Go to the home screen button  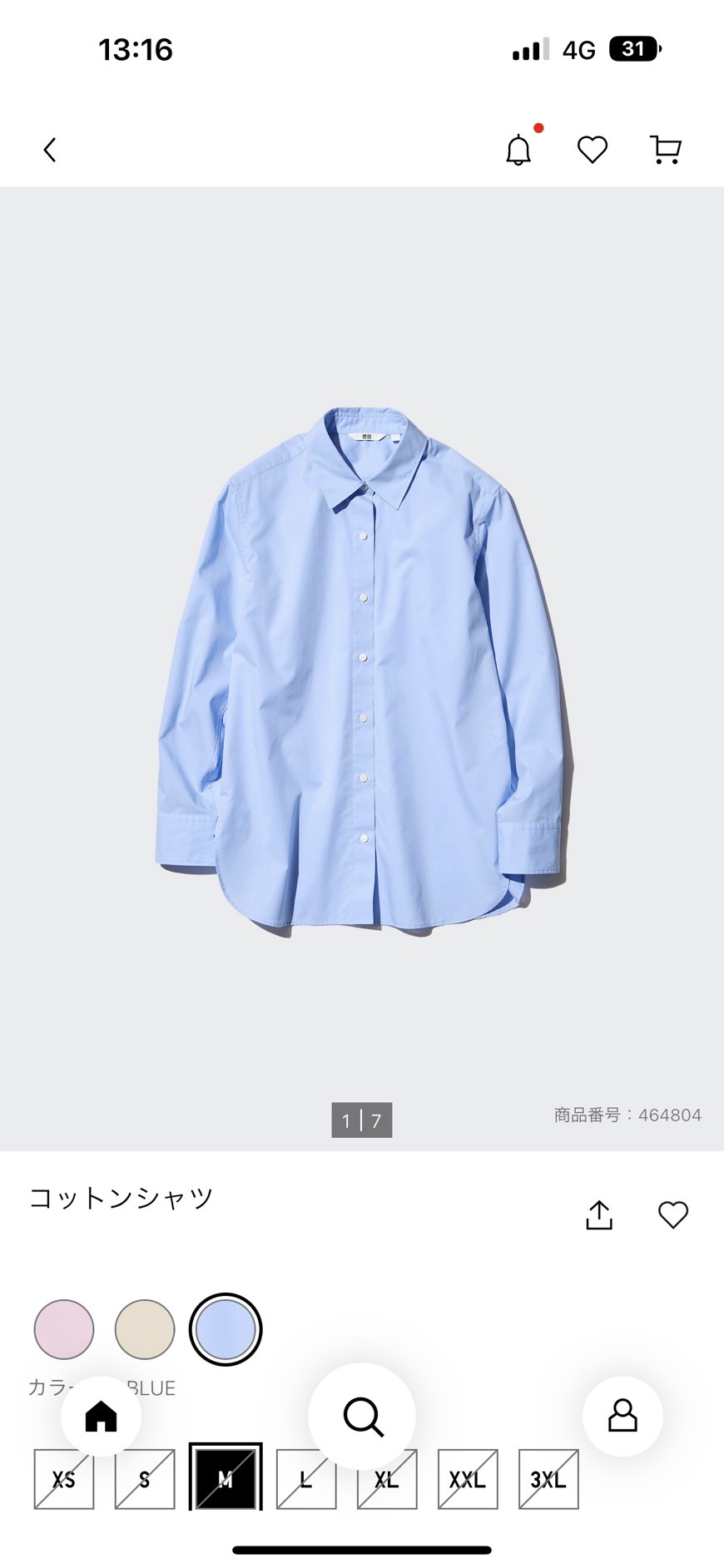tap(101, 1416)
